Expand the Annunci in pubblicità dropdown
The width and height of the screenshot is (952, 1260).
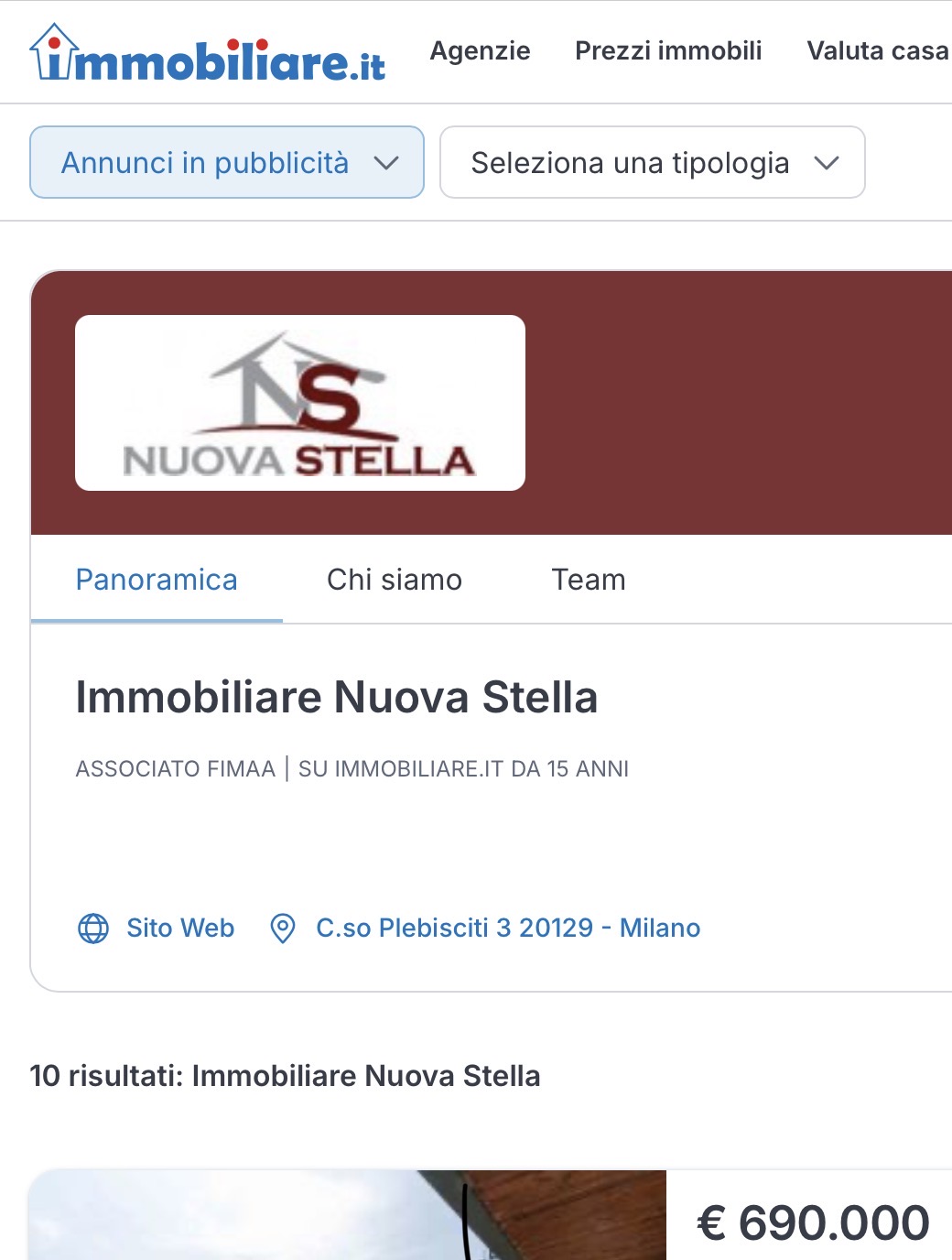click(x=227, y=163)
